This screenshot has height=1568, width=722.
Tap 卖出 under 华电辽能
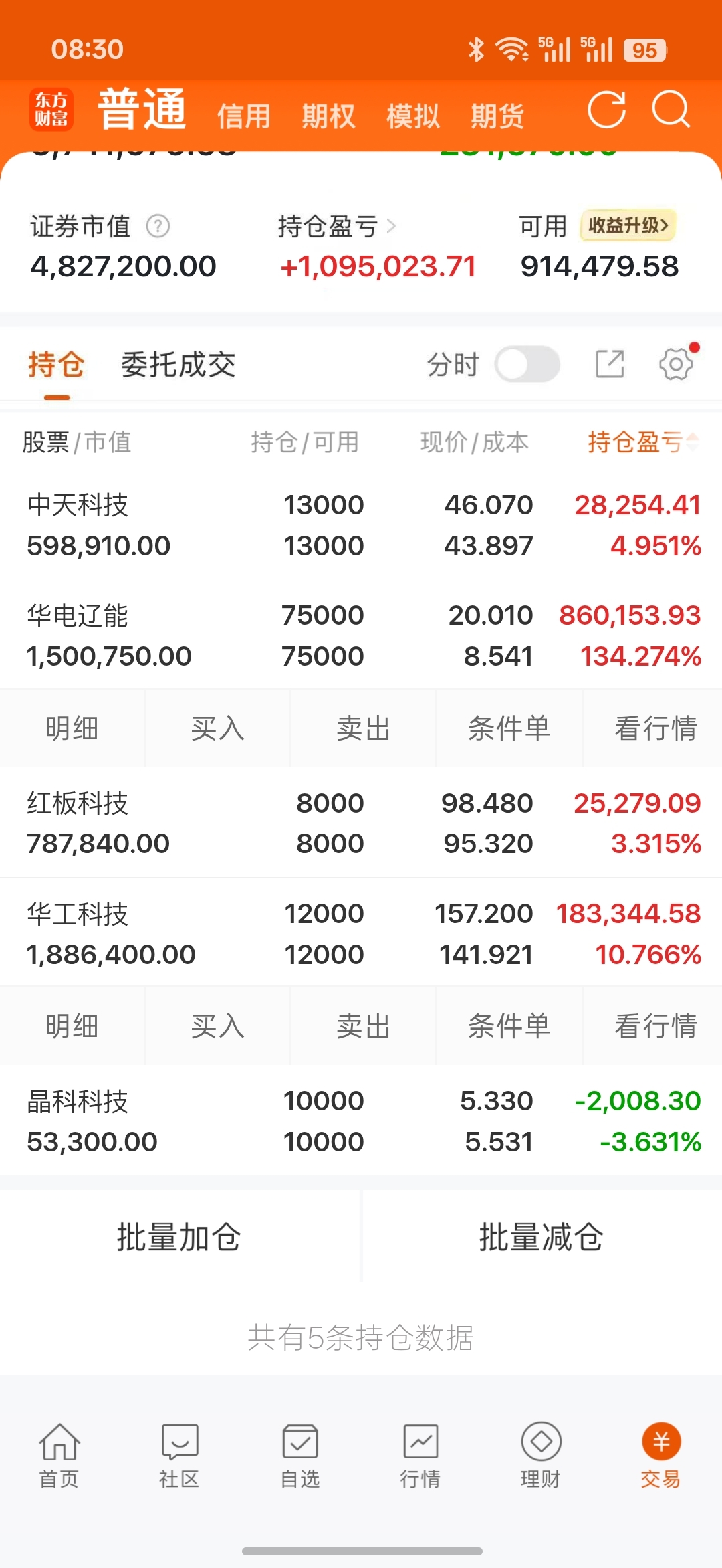[363, 728]
